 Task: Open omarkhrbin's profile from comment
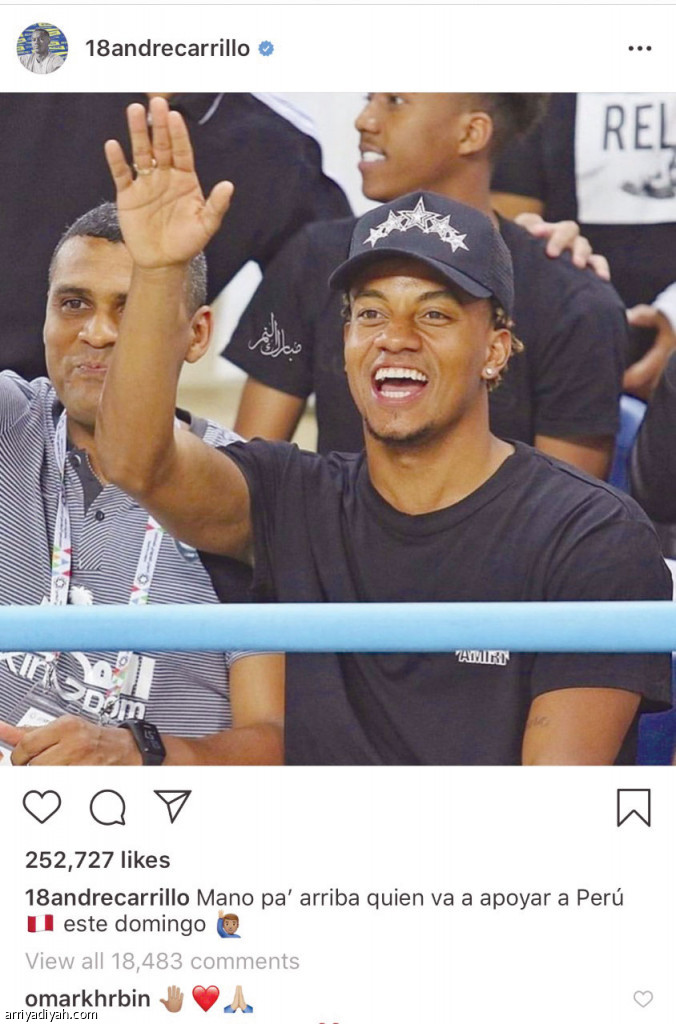point(87,998)
